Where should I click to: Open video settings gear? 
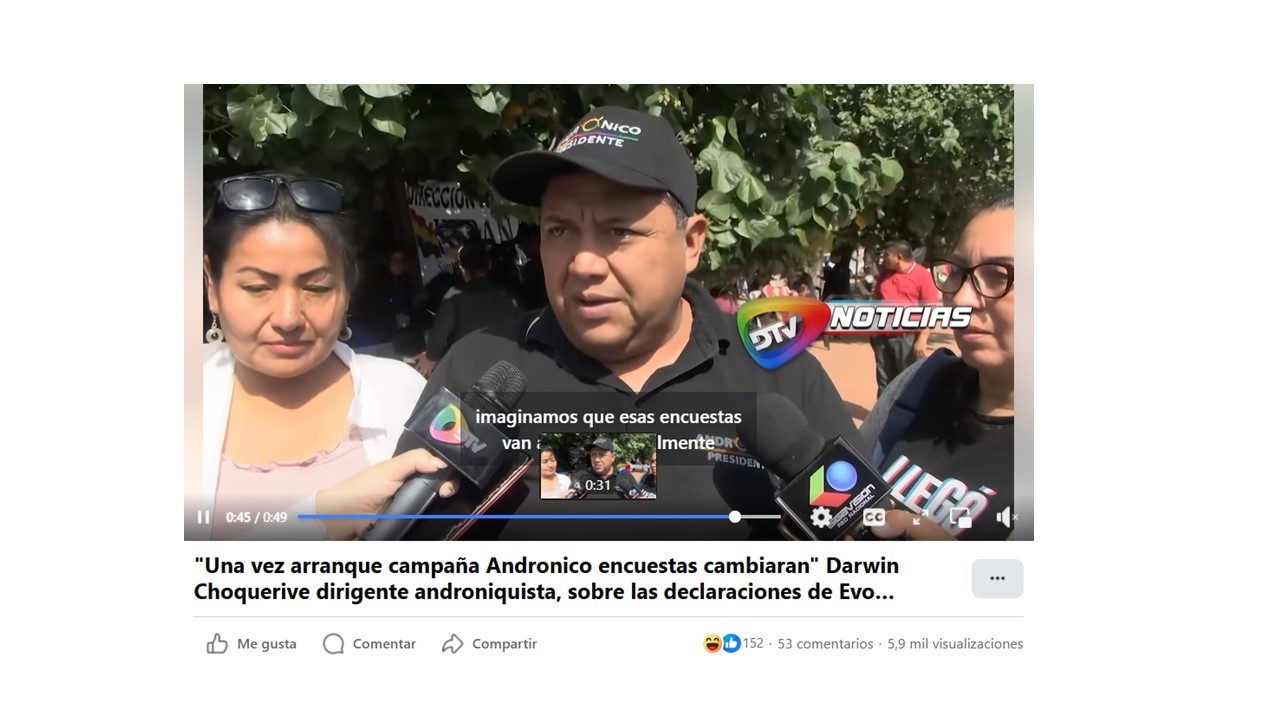point(821,517)
